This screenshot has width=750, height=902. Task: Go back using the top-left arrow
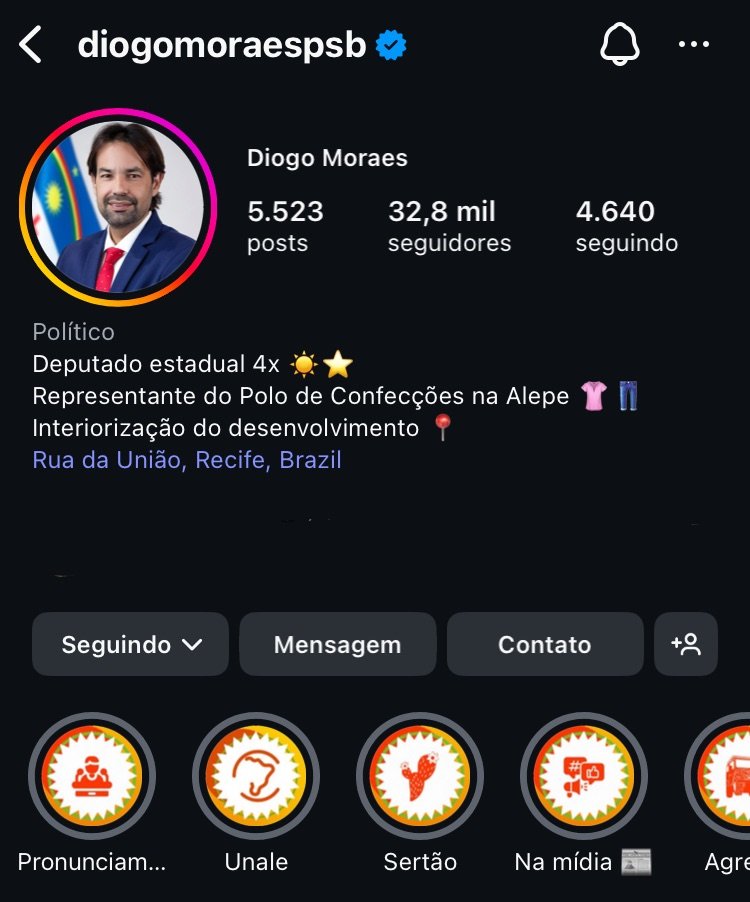(31, 45)
